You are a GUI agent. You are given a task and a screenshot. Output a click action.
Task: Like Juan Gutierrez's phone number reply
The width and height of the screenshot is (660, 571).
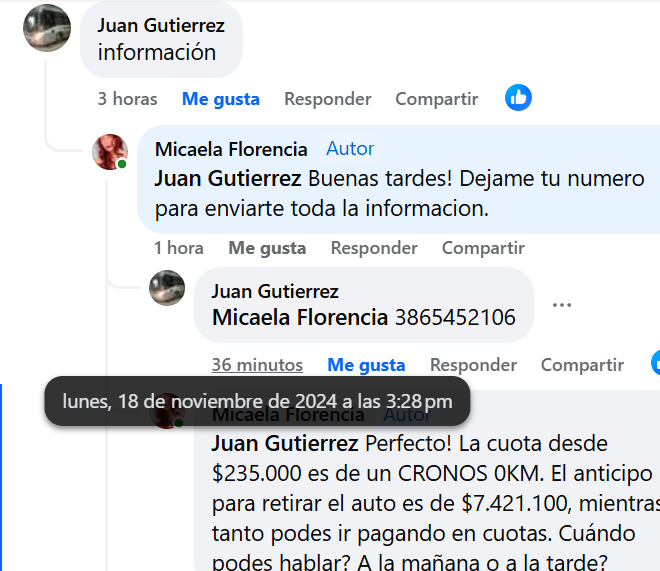[x=366, y=365]
